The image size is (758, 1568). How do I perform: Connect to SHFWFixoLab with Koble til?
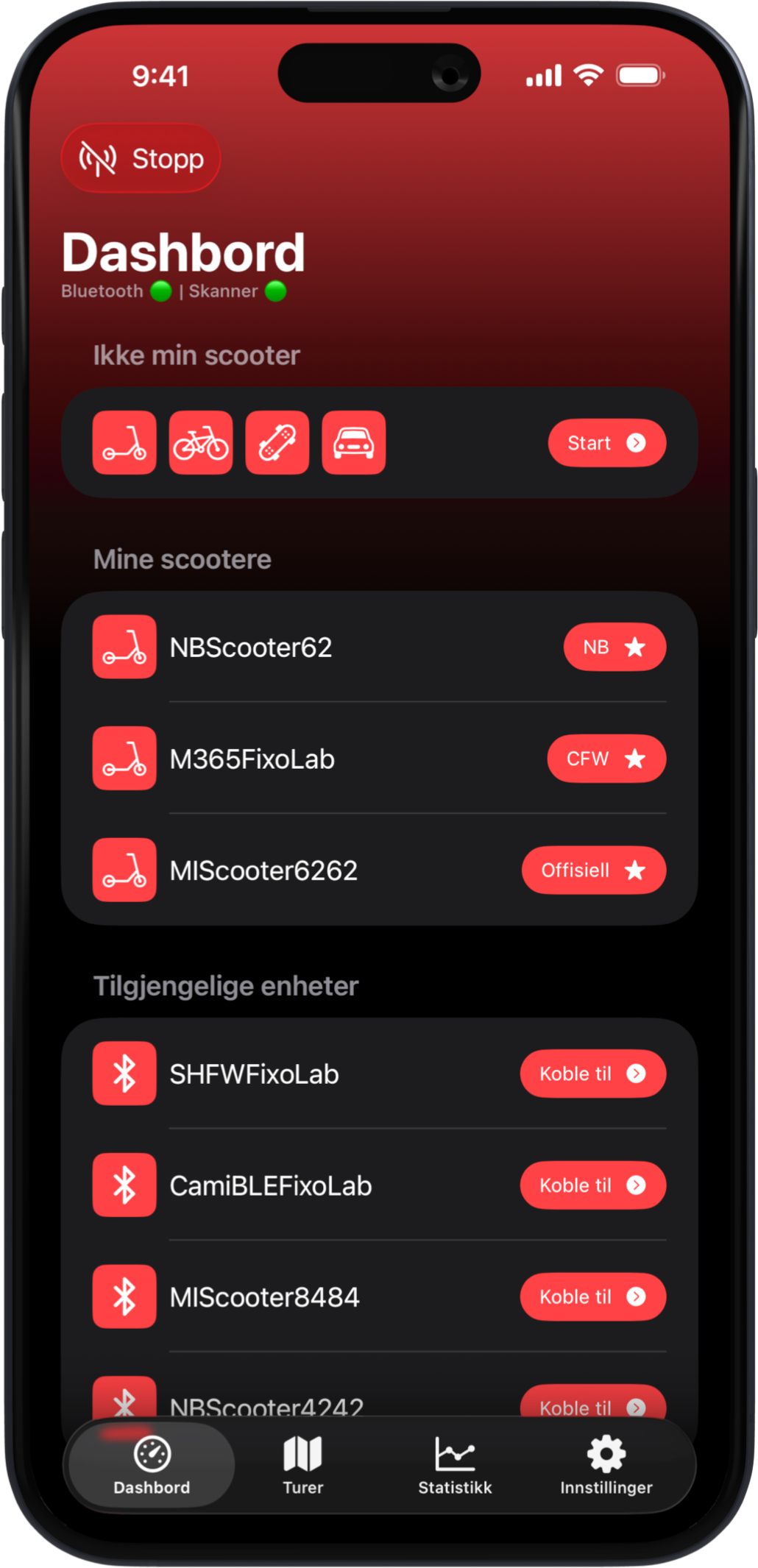tap(592, 1074)
